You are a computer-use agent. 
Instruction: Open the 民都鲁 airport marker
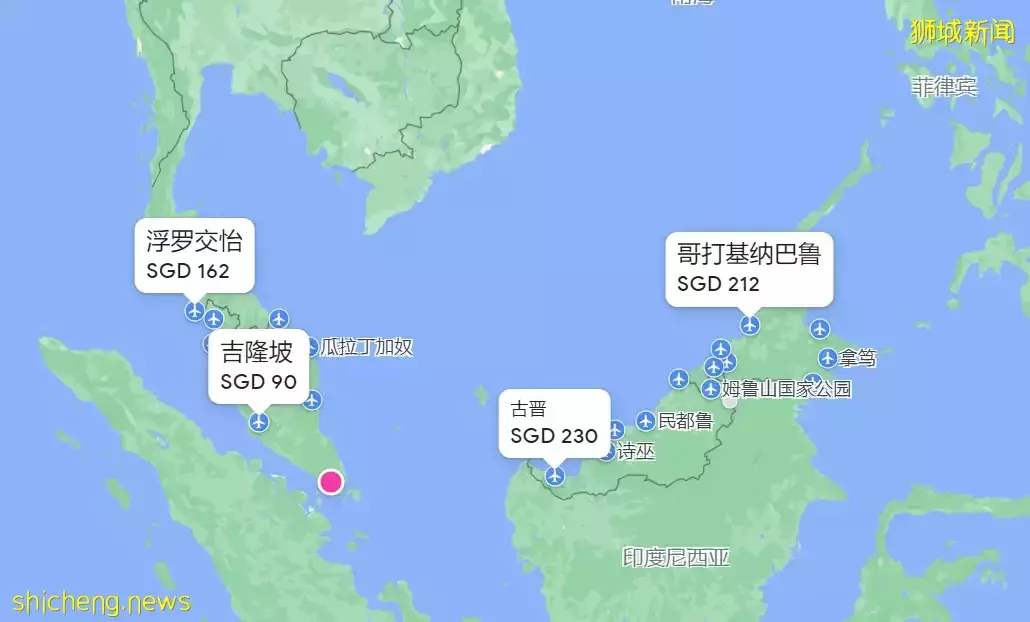646,421
